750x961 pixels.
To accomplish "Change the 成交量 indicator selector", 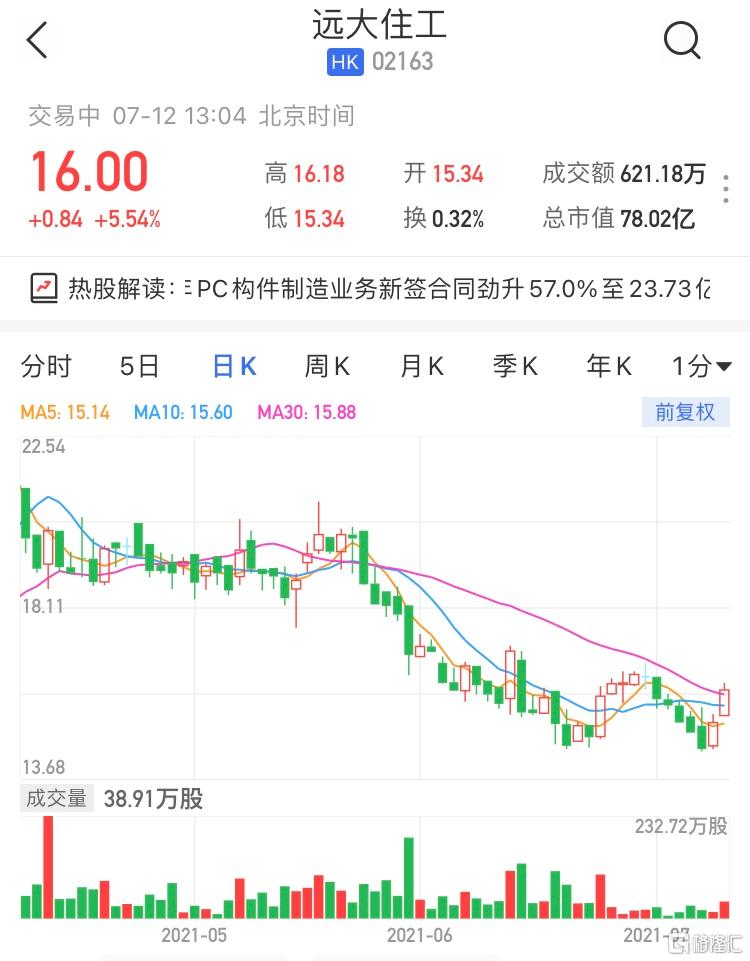I will click(56, 798).
